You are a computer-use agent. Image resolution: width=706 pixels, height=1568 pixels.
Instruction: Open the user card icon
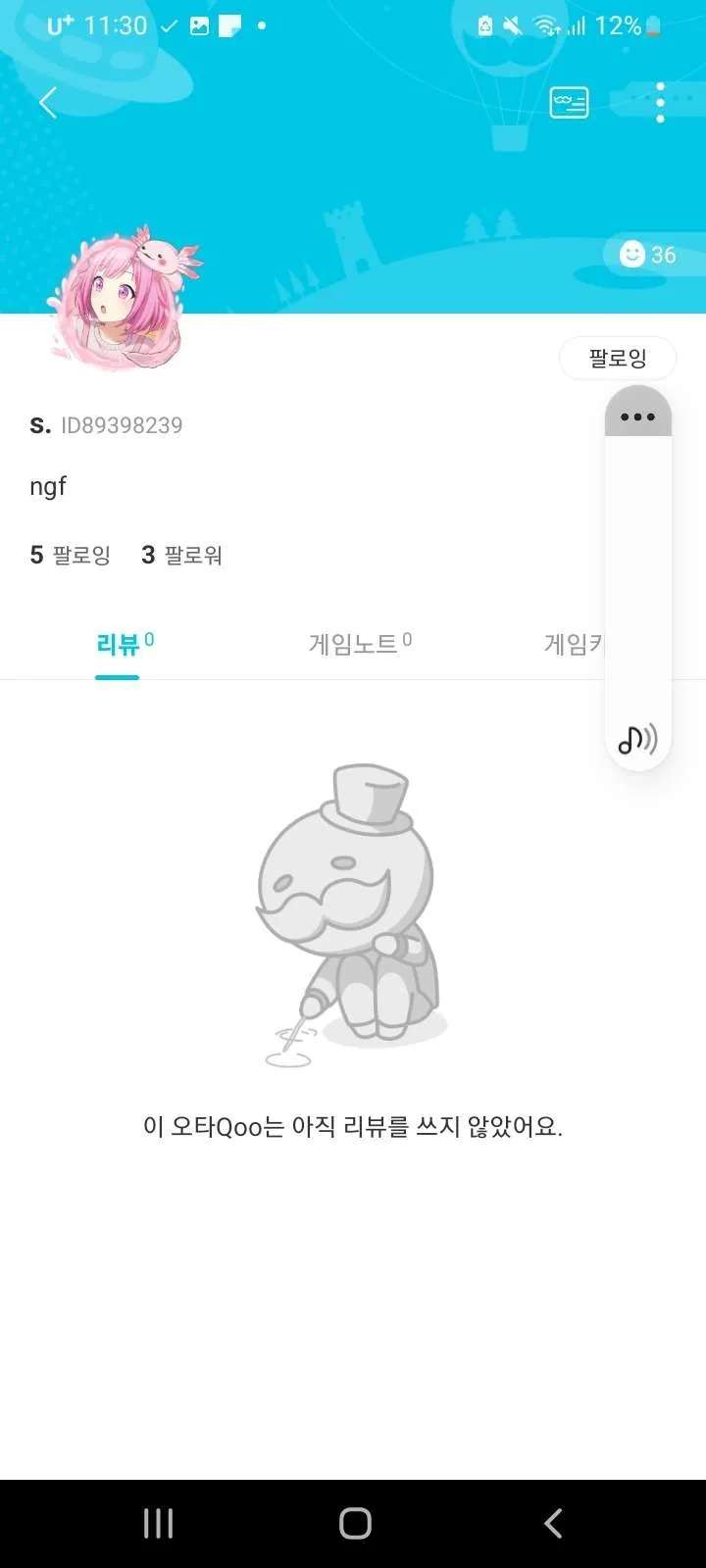[569, 102]
